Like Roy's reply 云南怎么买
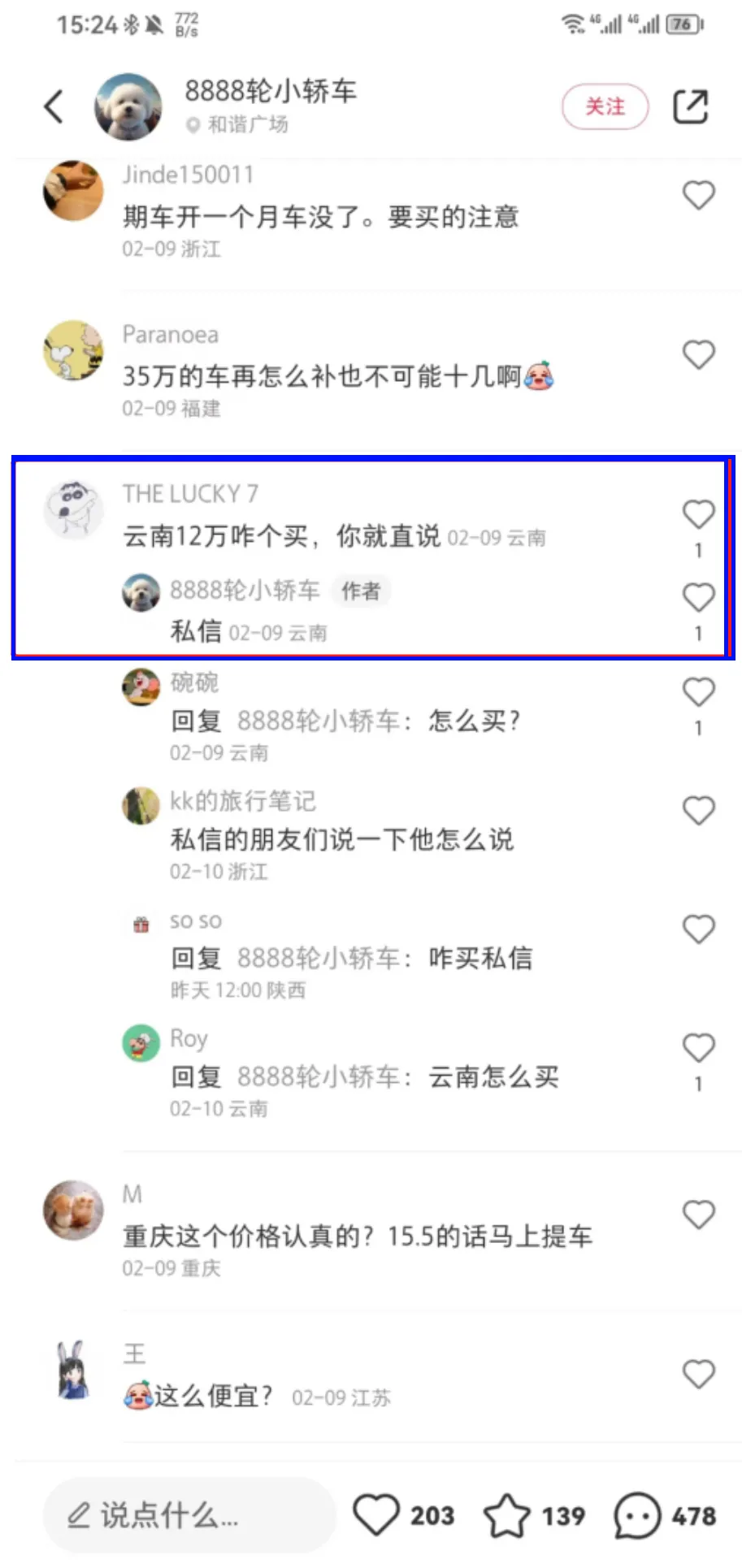 click(x=698, y=1047)
